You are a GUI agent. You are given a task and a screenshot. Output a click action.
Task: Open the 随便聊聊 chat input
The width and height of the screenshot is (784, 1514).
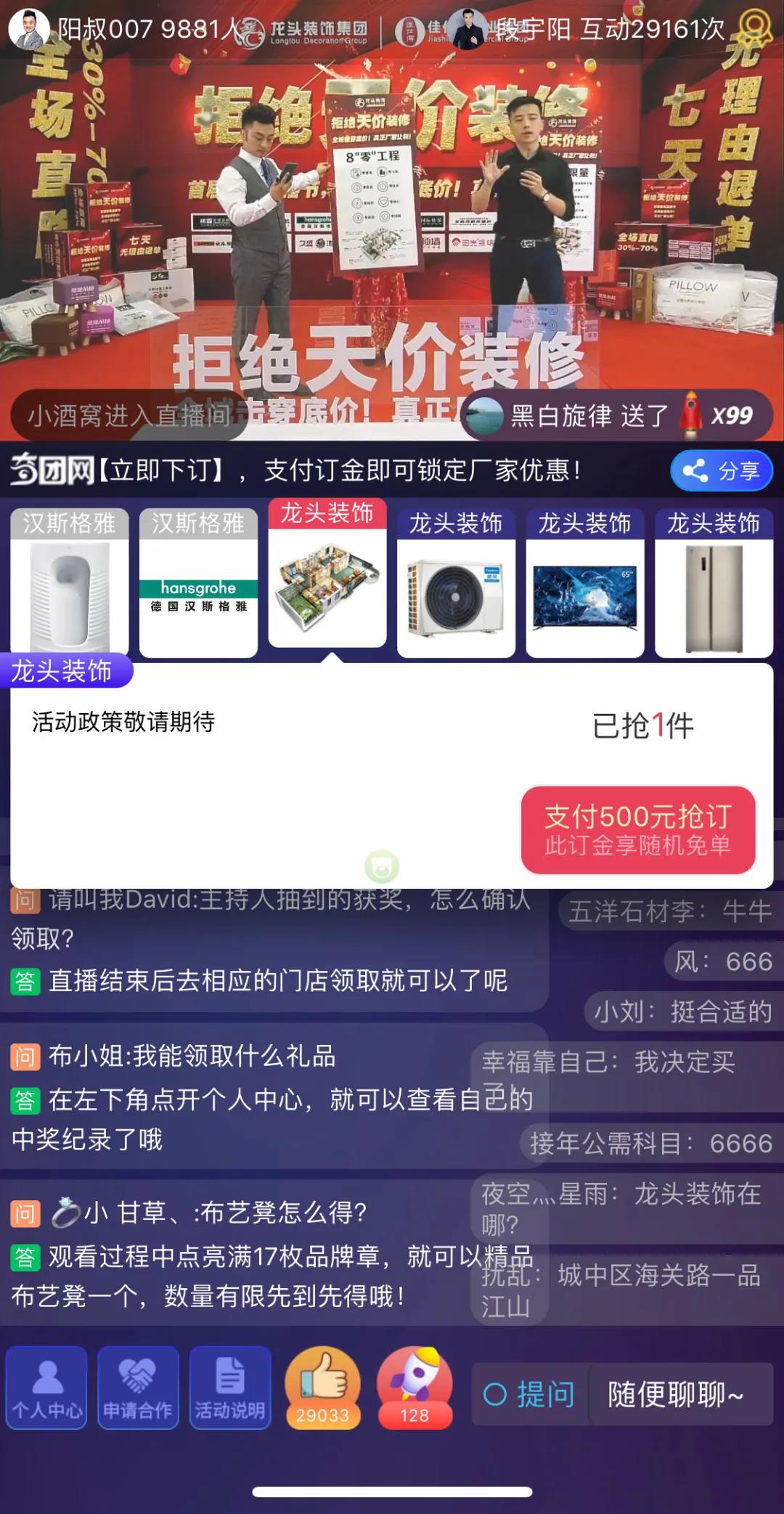pyautogui.click(x=679, y=1394)
